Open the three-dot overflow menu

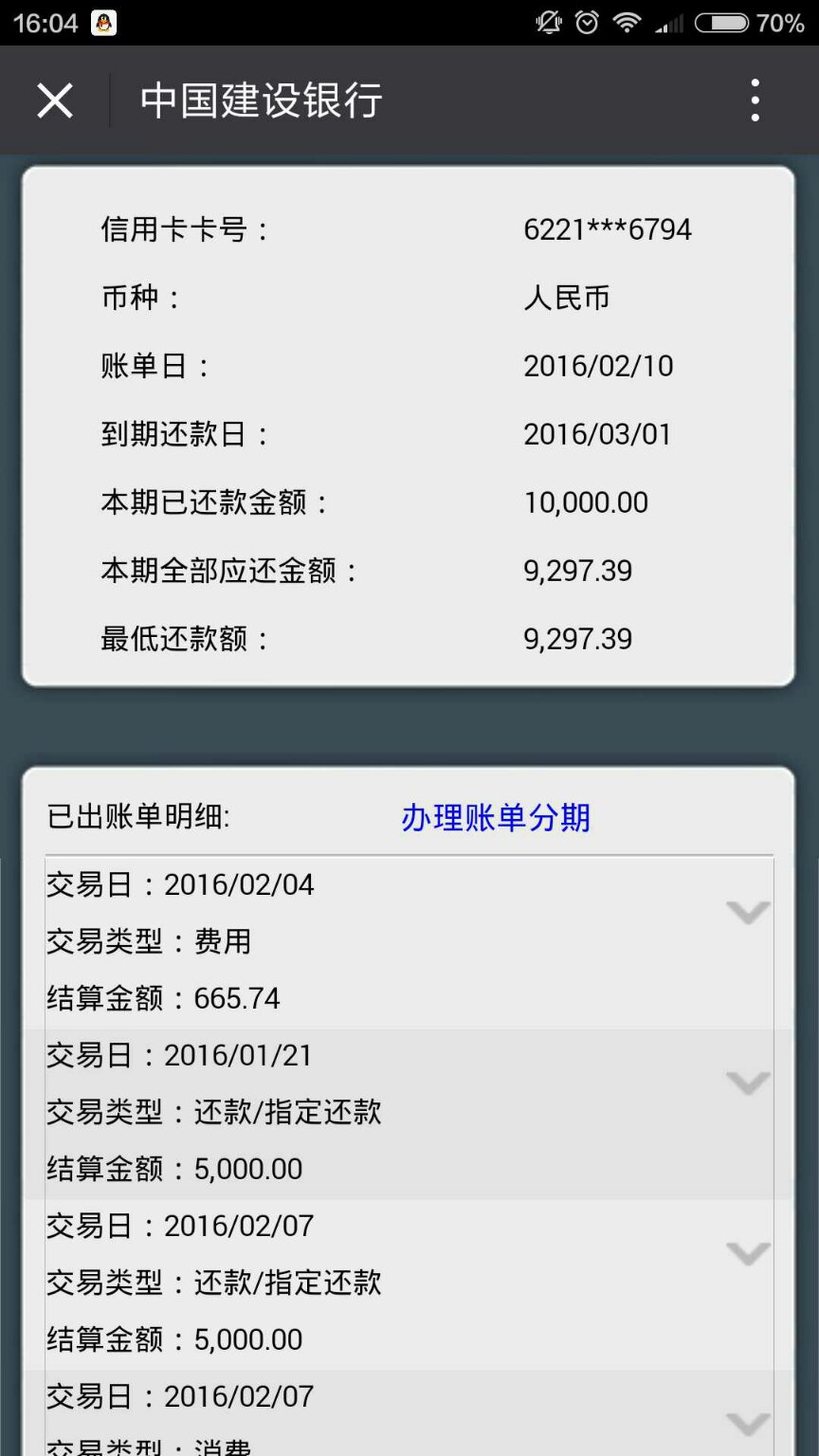[x=755, y=100]
